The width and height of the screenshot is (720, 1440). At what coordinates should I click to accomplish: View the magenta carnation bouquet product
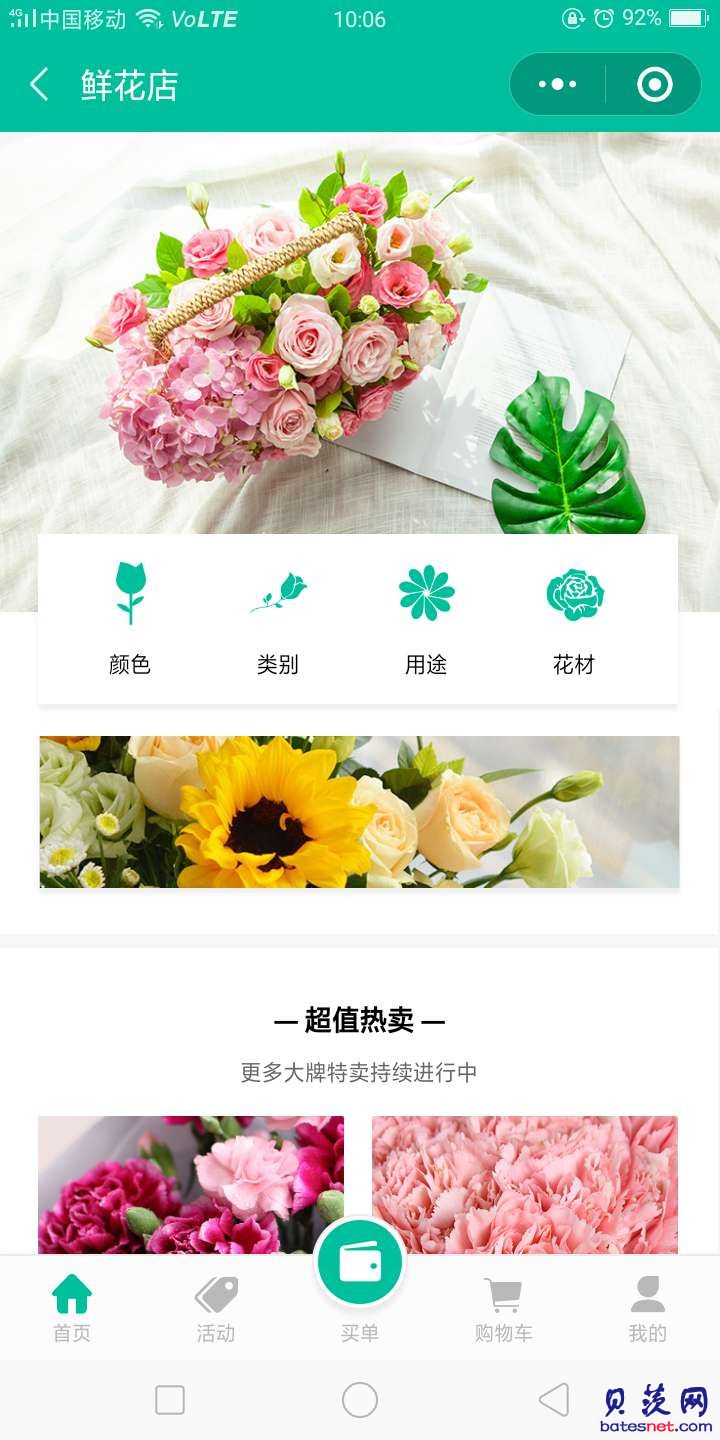coord(191,1185)
